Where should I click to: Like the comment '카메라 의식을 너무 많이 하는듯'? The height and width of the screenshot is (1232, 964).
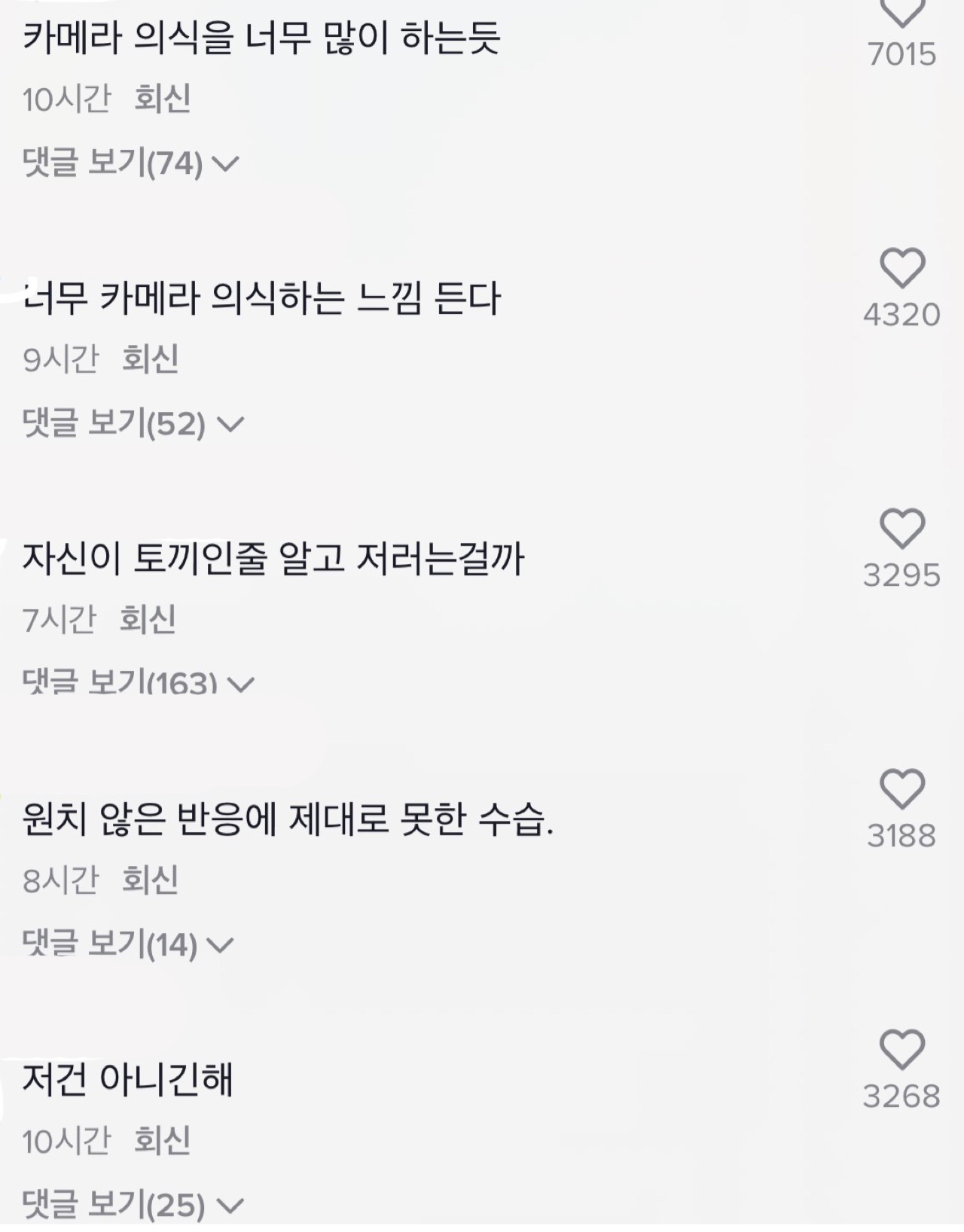901,12
